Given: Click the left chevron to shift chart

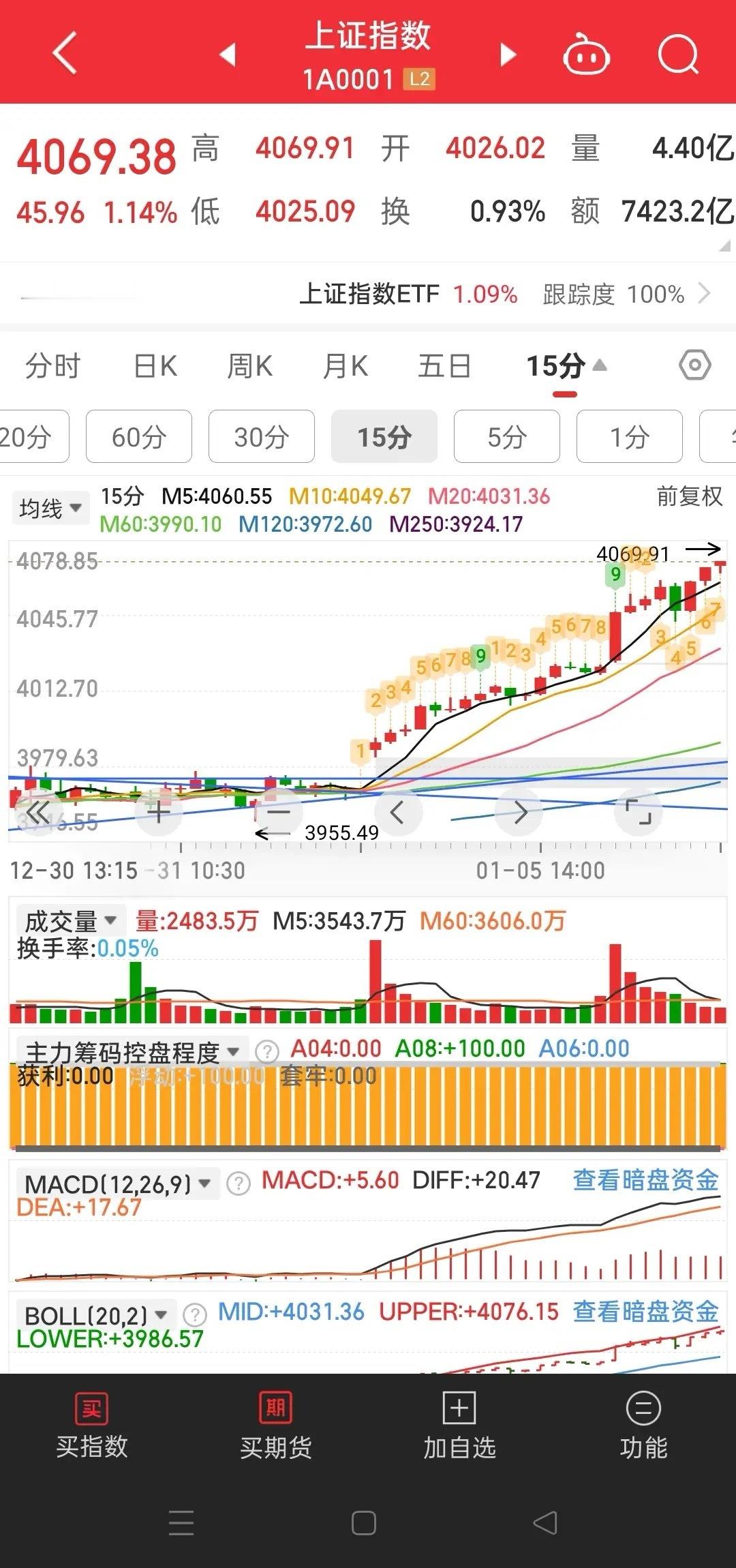Looking at the screenshot, I should tap(398, 812).
